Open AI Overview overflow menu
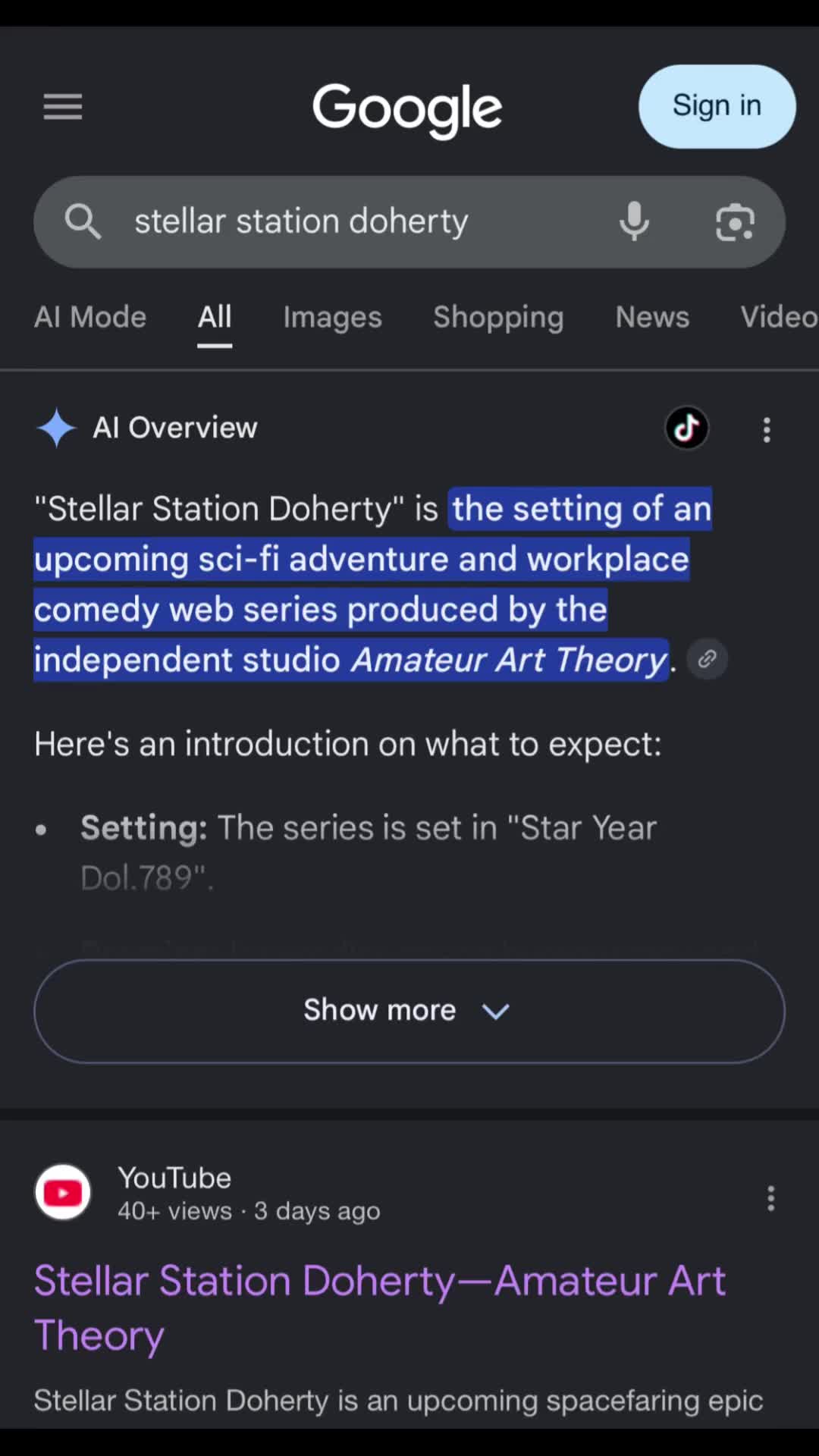The height and width of the screenshot is (1456, 819). click(x=767, y=429)
